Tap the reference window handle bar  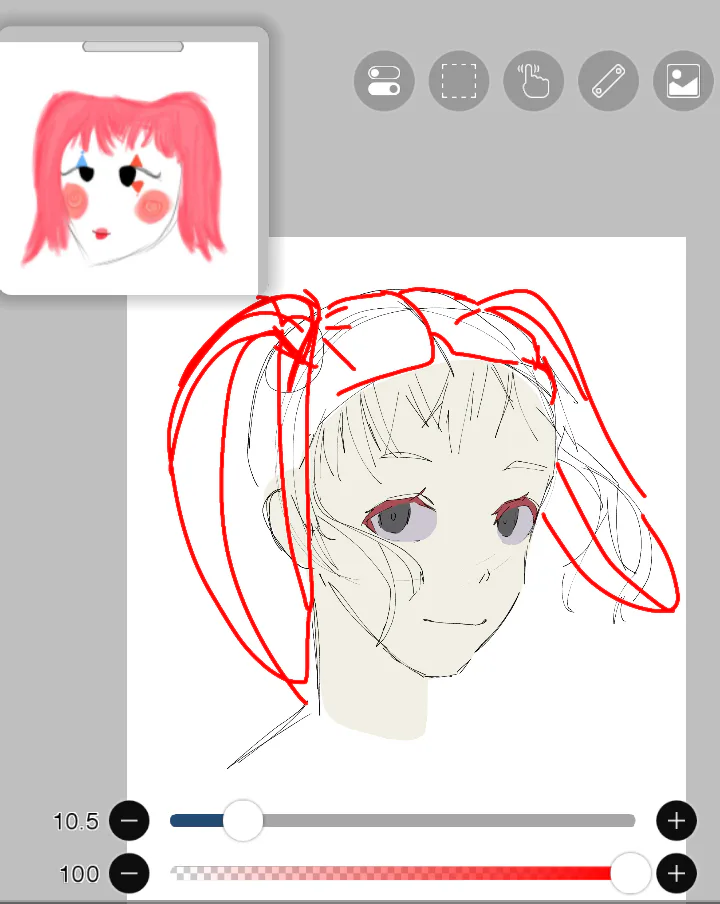[133, 47]
